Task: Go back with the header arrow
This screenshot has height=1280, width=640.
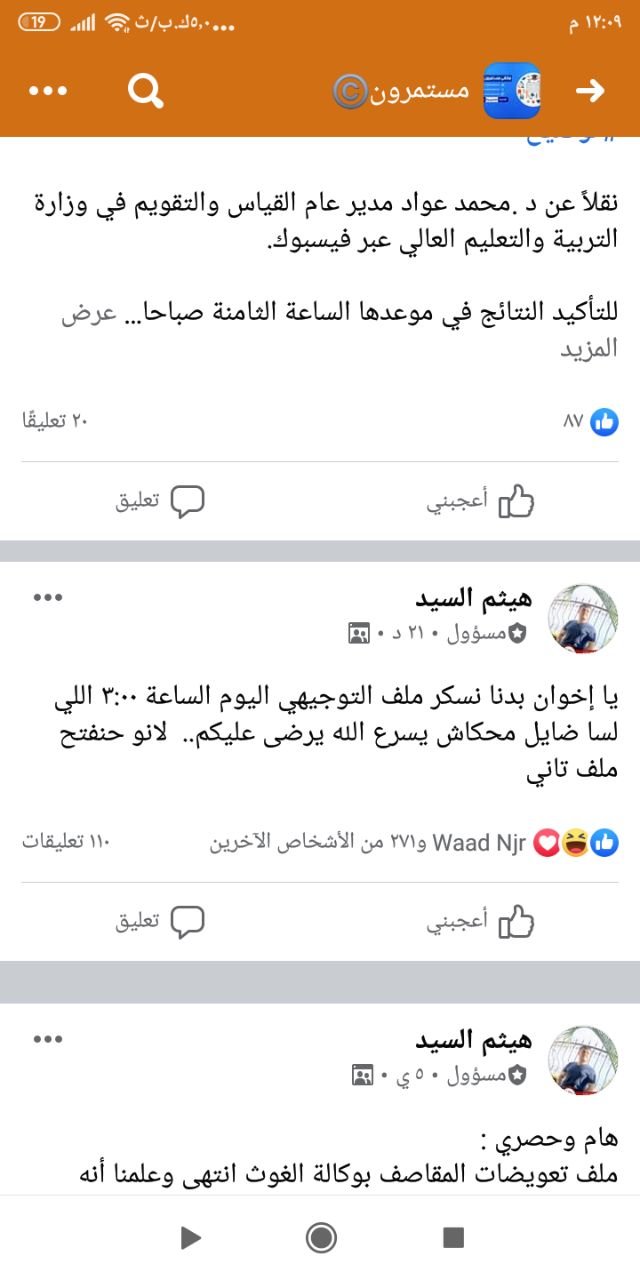Action: coord(590,91)
